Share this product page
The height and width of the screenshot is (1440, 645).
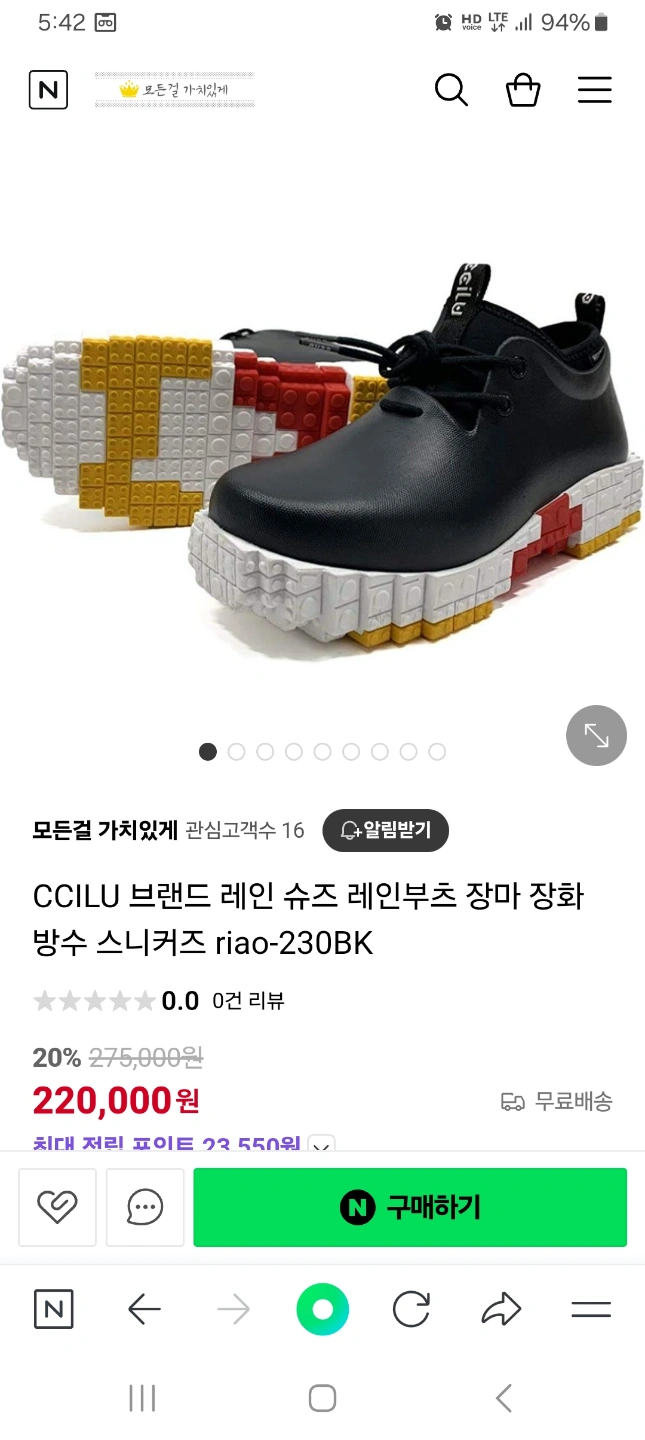(x=501, y=1309)
